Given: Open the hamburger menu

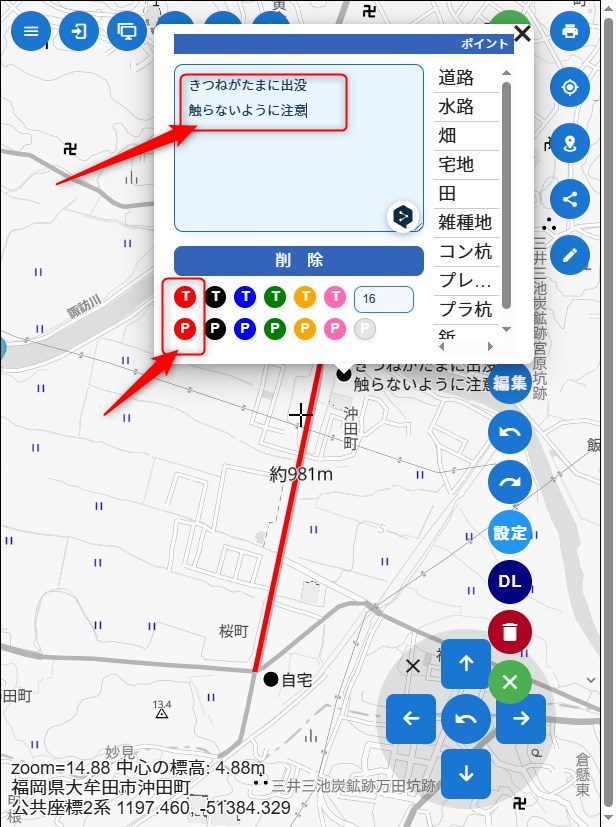Looking at the screenshot, I should (x=31, y=30).
